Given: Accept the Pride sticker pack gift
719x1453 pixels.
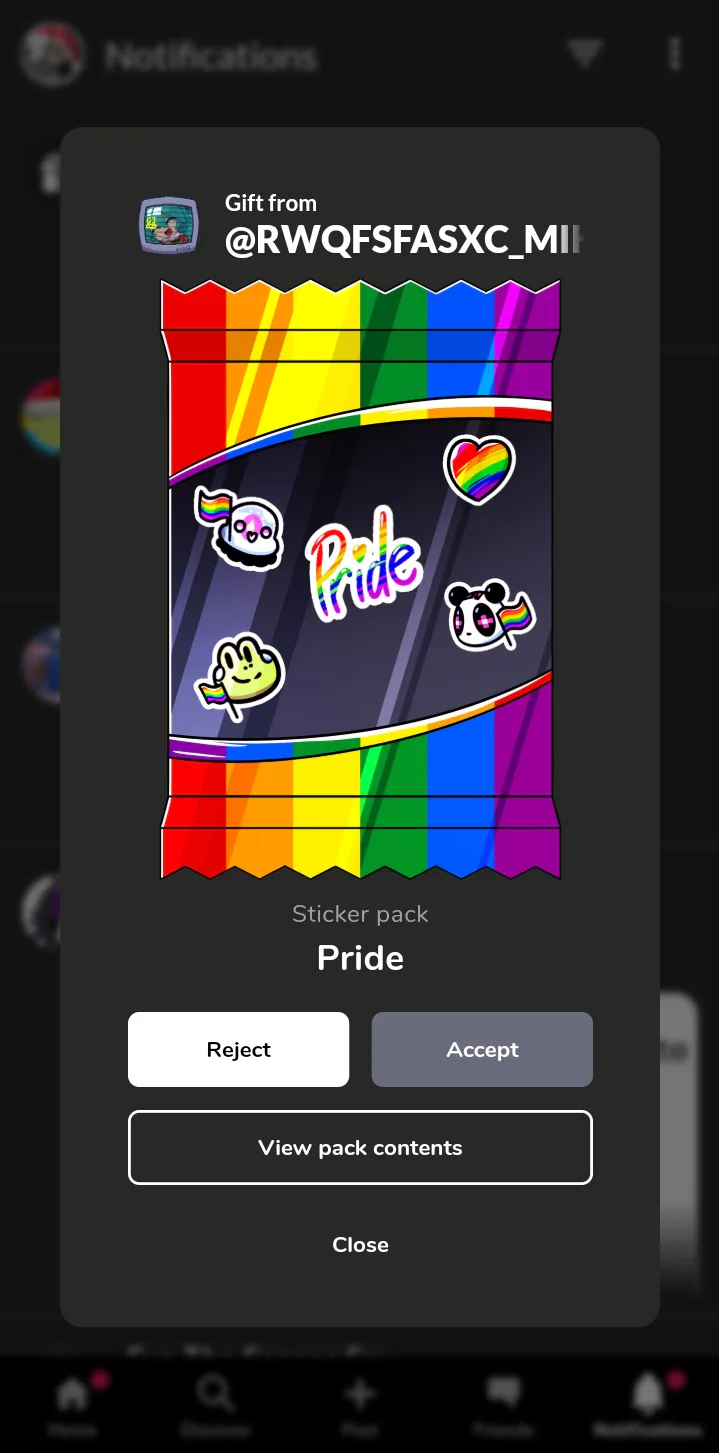Looking at the screenshot, I should pyautogui.click(x=482, y=1049).
